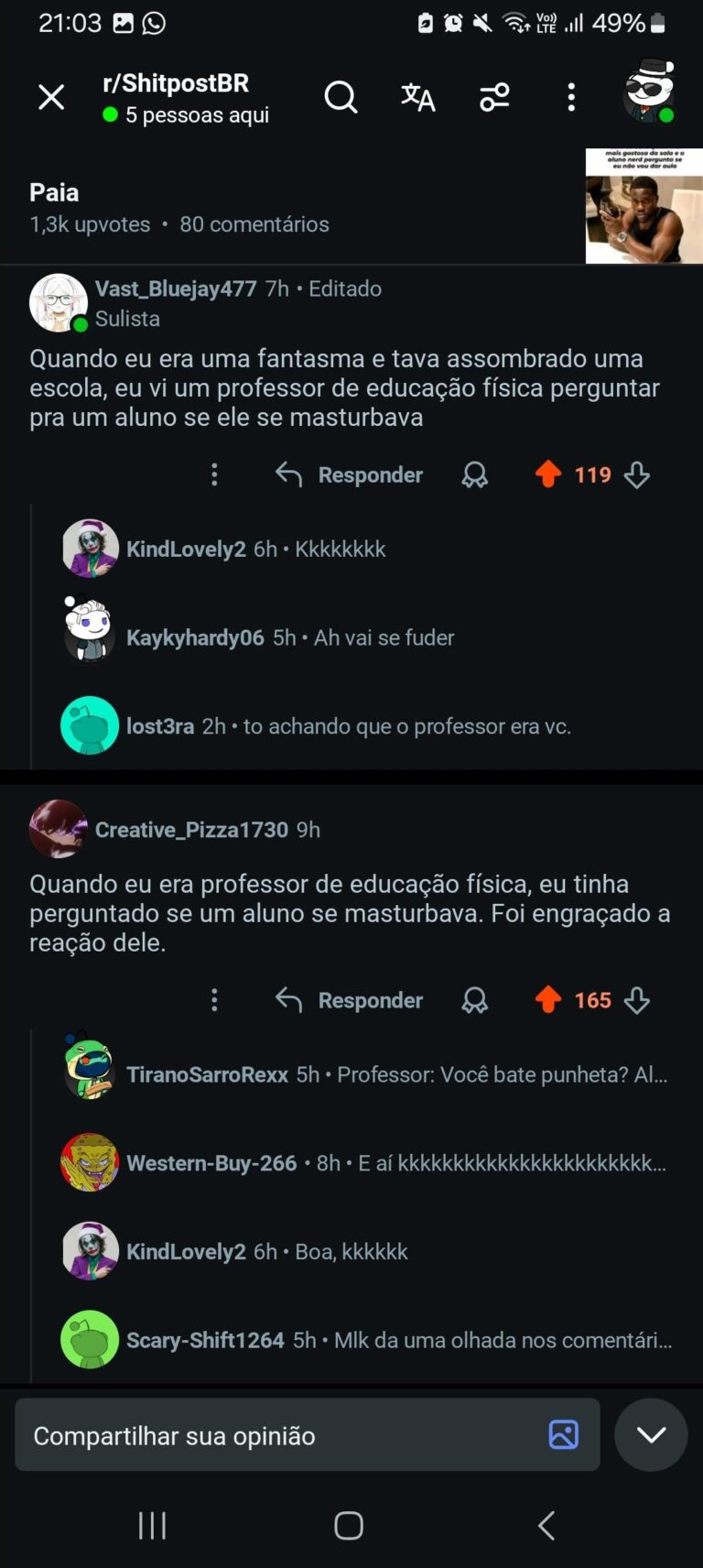
Task: Open more options on Vast_Bluejay477's comment
Action: coord(214,474)
